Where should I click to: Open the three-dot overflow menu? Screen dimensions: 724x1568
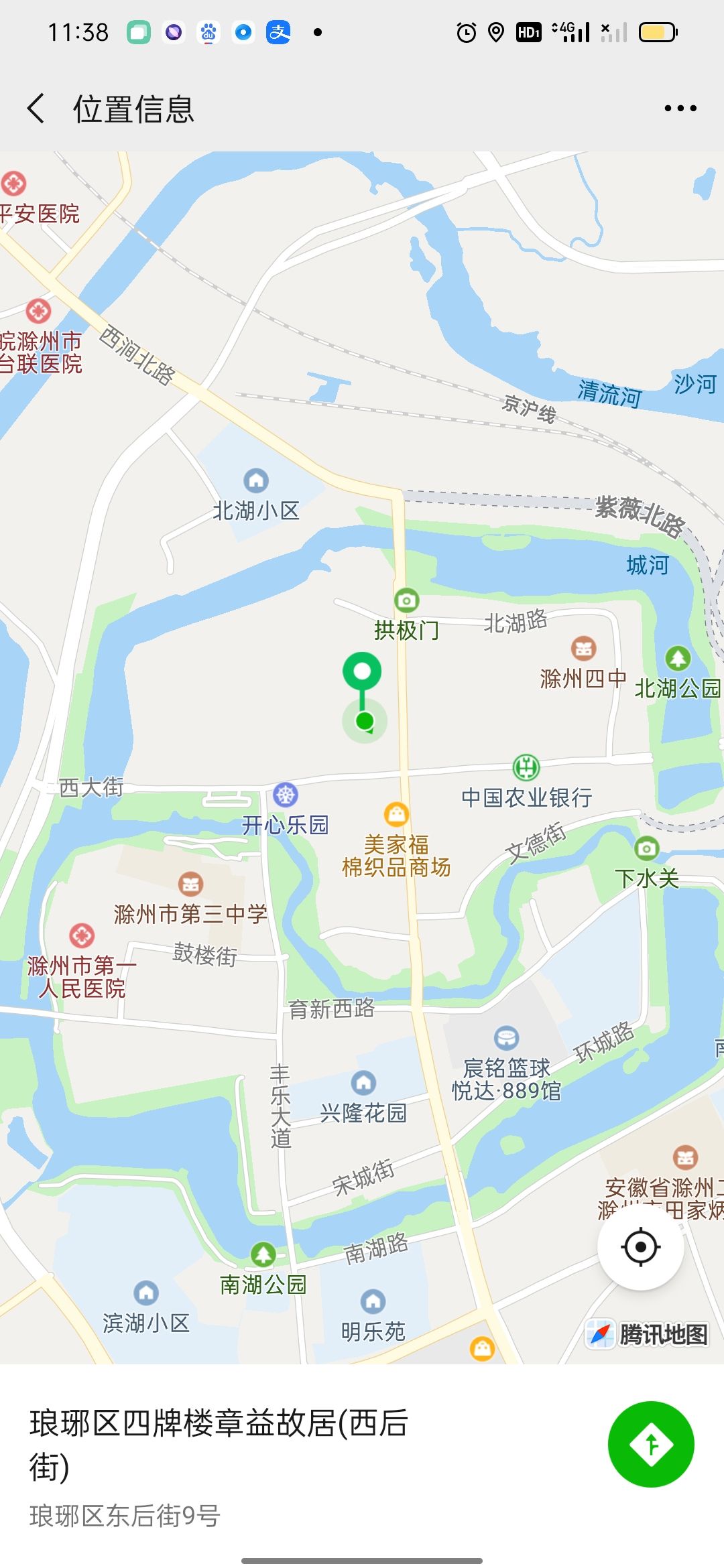[x=680, y=109]
